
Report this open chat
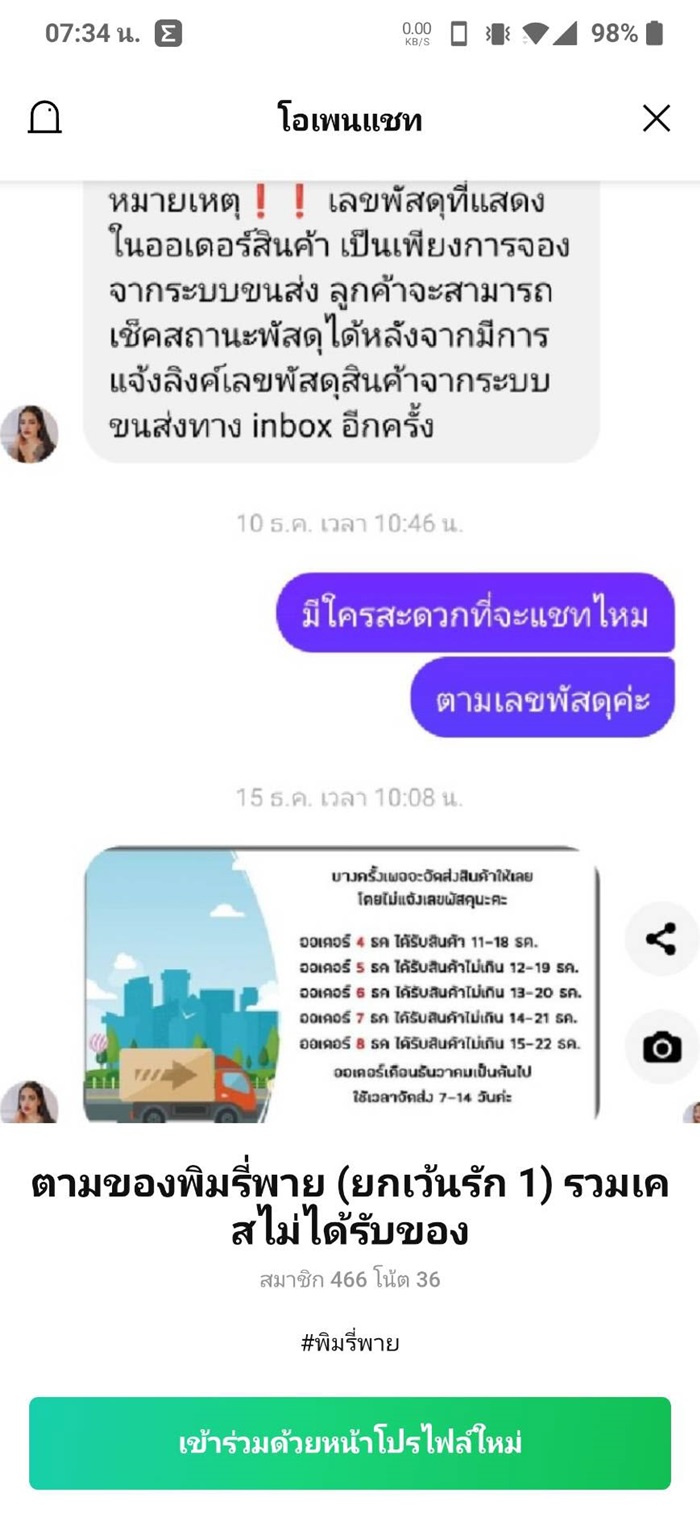[44, 118]
